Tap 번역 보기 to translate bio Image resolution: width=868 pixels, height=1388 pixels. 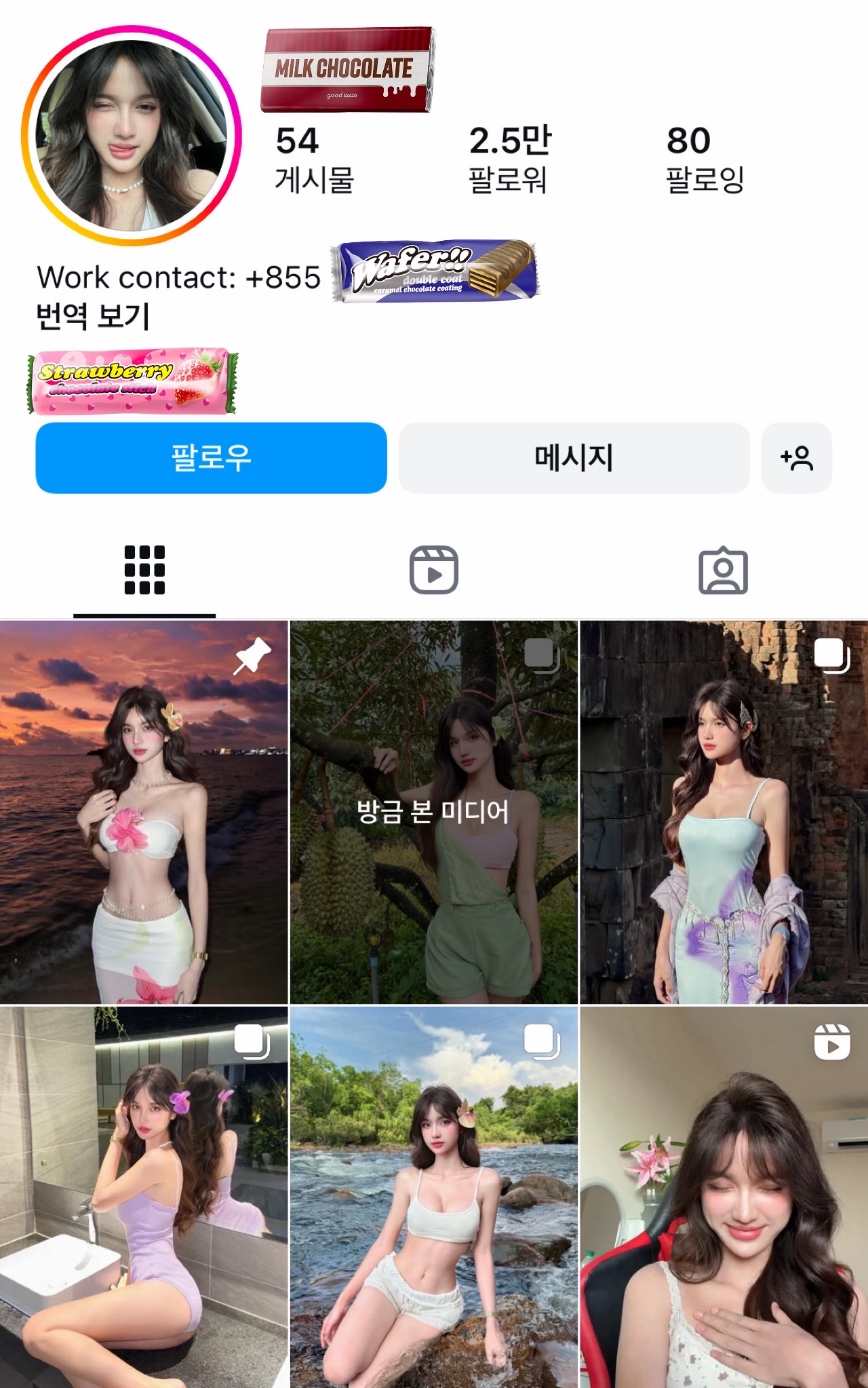click(x=93, y=317)
